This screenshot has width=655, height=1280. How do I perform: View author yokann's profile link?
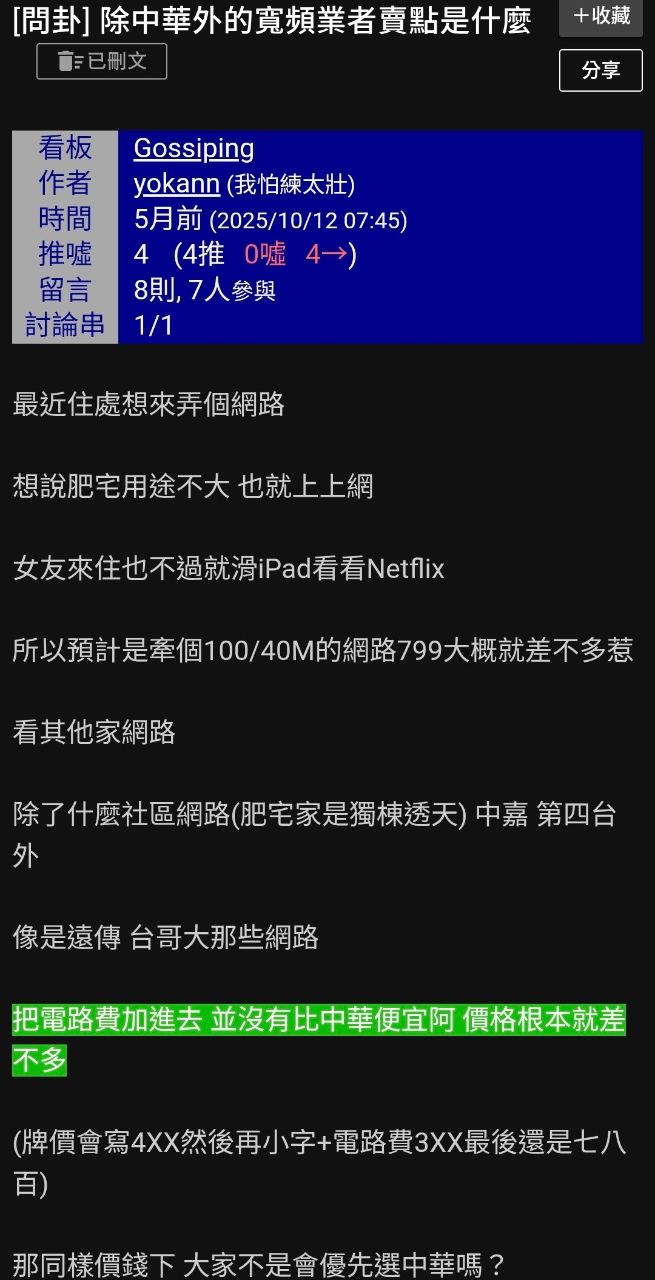(176, 184)
